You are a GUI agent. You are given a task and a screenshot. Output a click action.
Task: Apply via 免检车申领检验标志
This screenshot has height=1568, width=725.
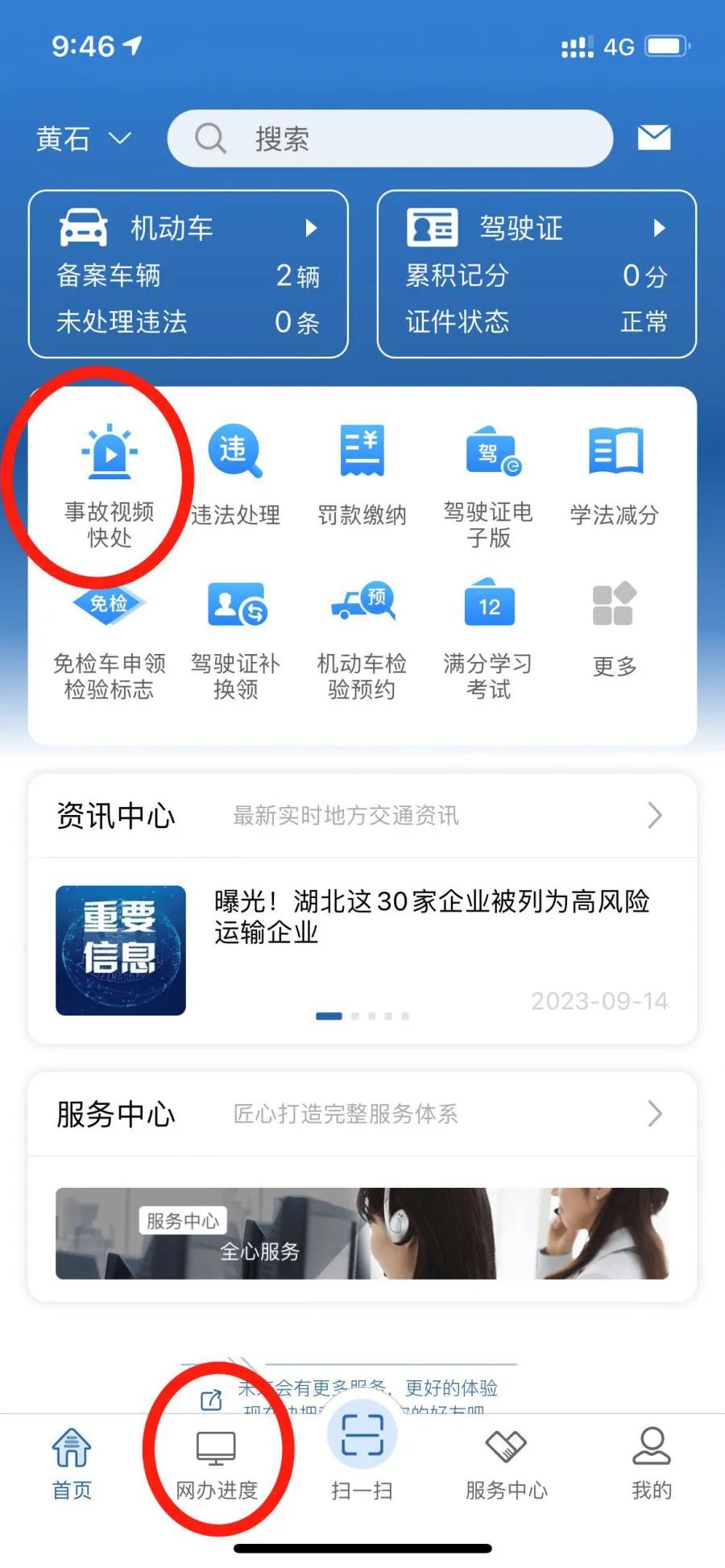110,640
